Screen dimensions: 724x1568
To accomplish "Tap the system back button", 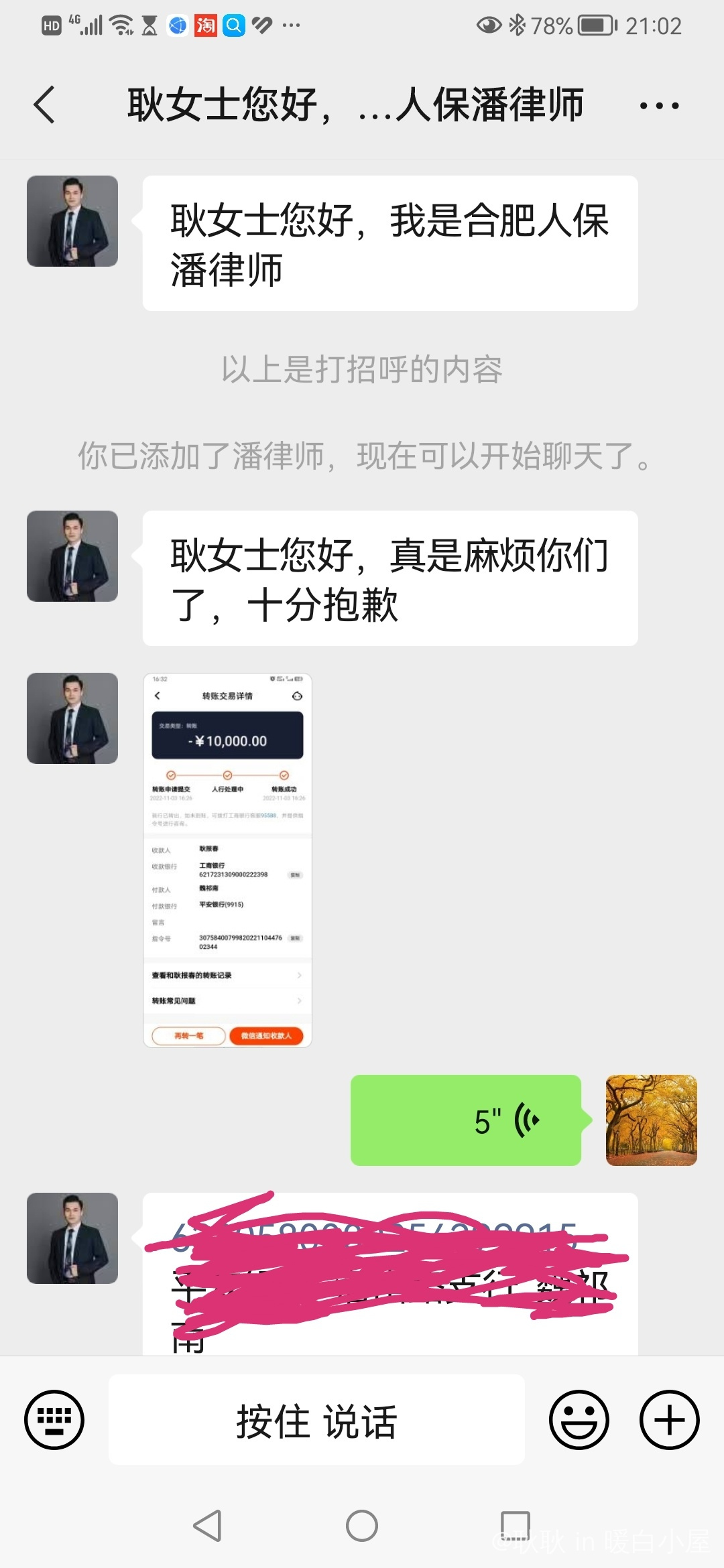I will pos(207,1526).
